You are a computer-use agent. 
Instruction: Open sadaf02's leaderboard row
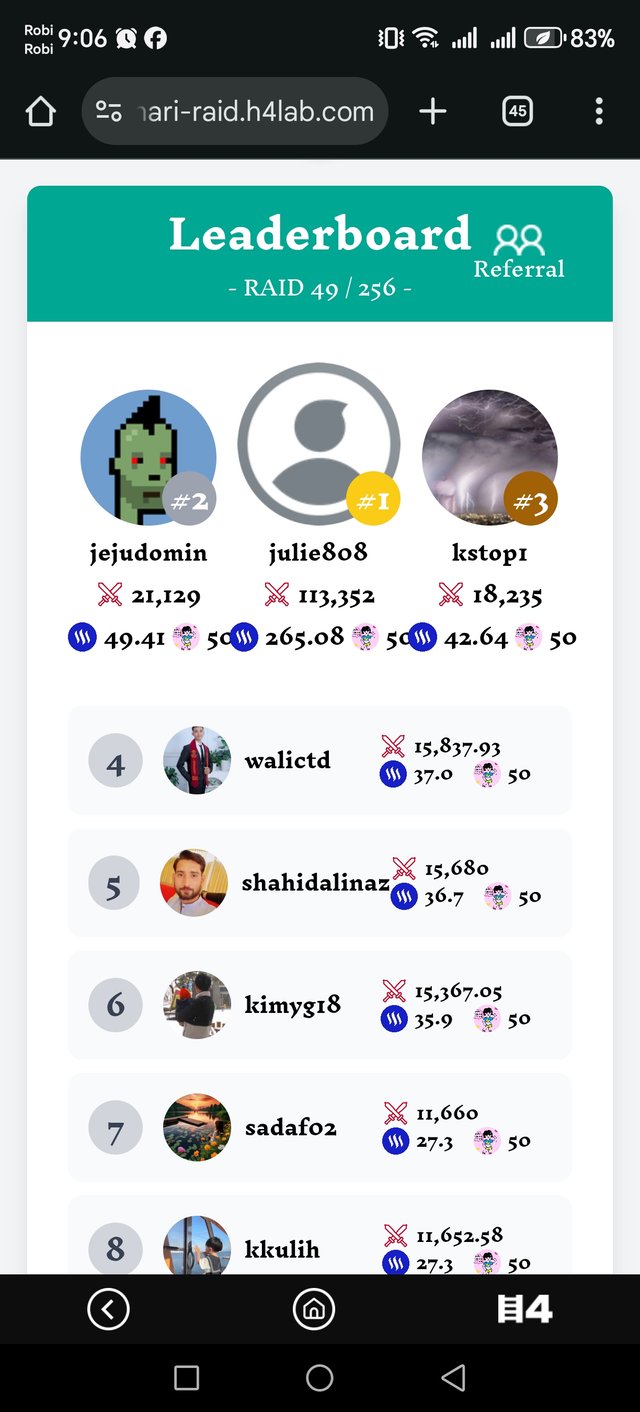pos(319,1127)
